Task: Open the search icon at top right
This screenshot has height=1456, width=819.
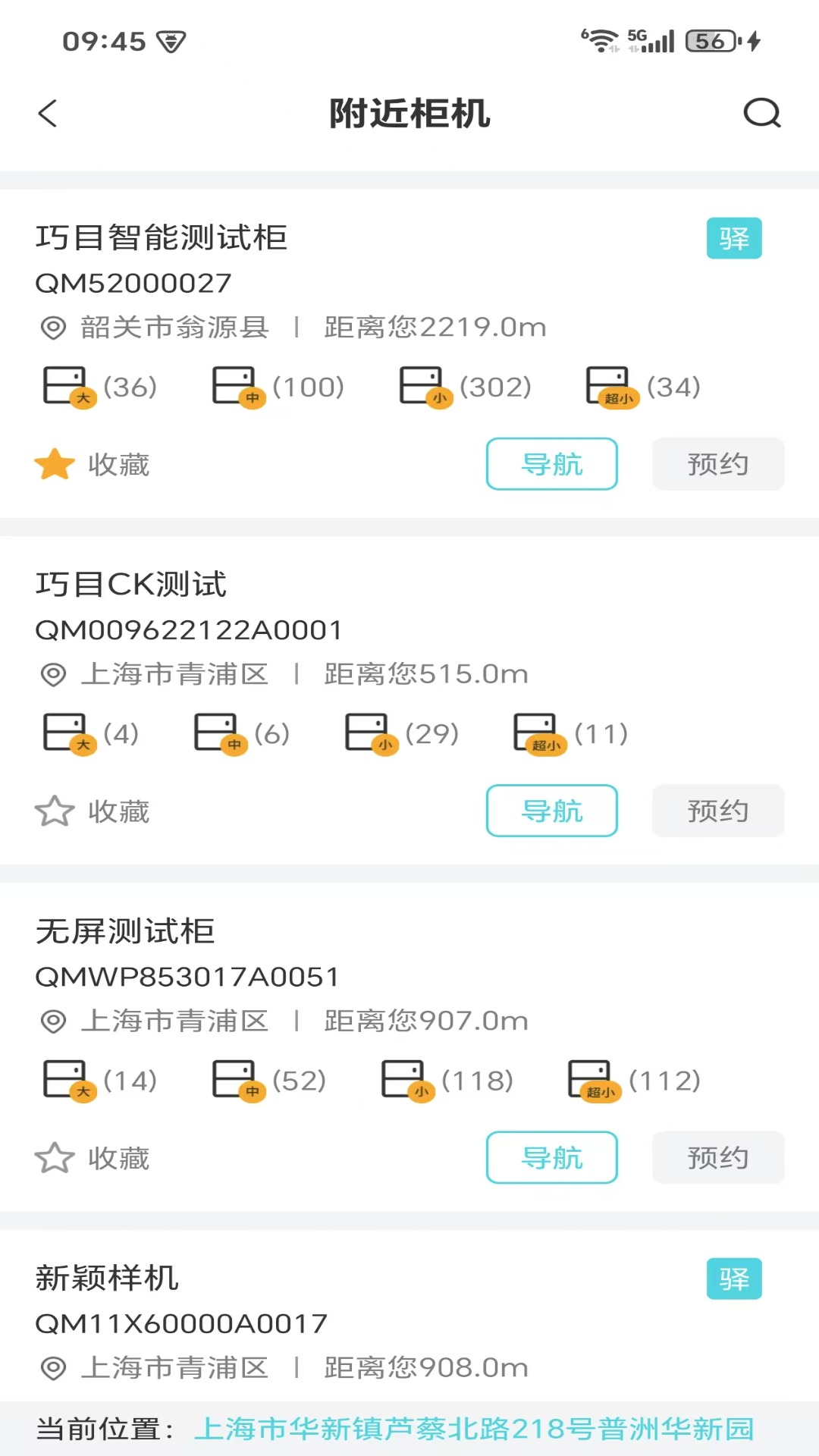Action: coord(764,113)
